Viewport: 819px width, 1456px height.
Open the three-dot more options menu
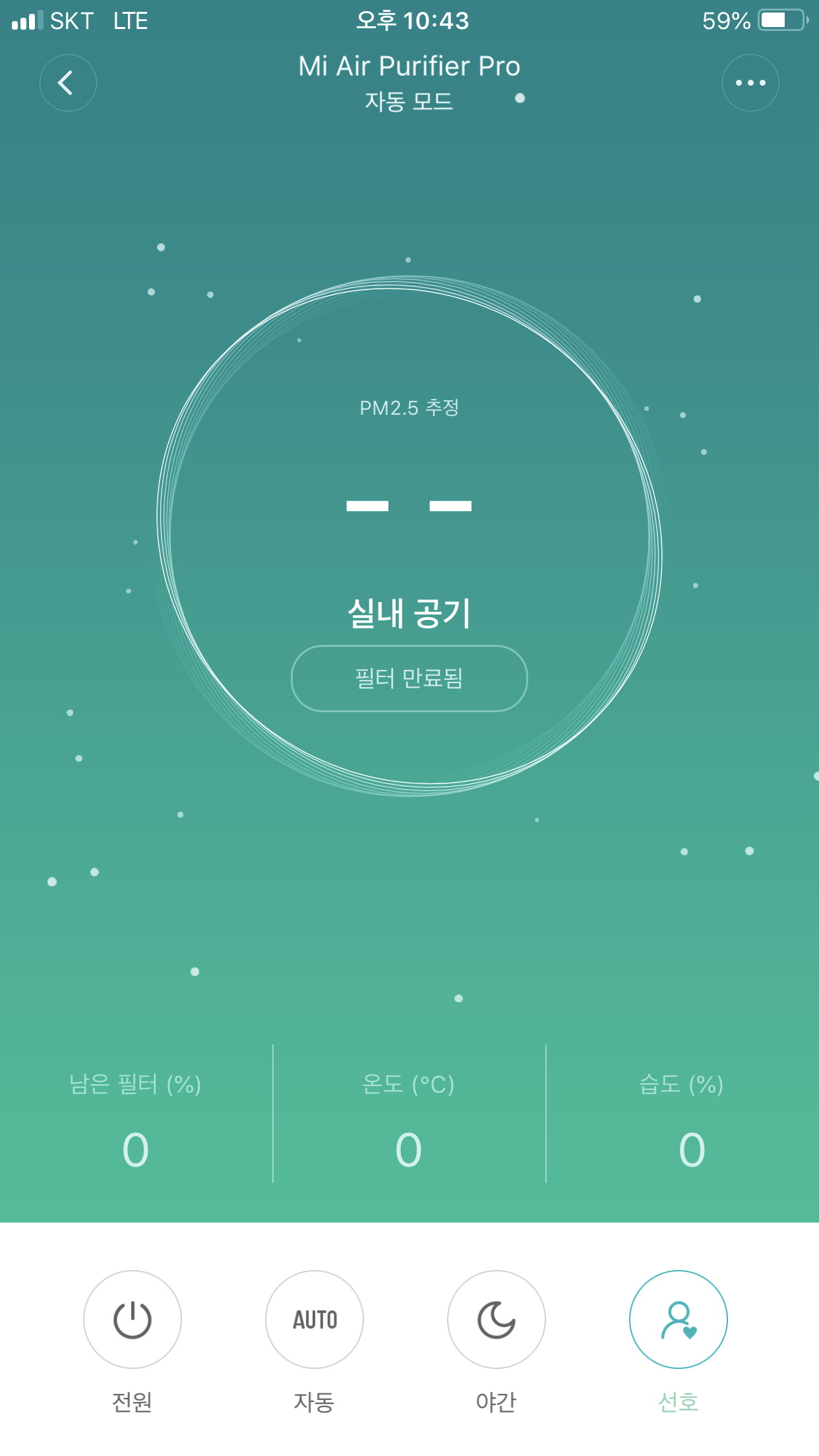tap(750, 83)
